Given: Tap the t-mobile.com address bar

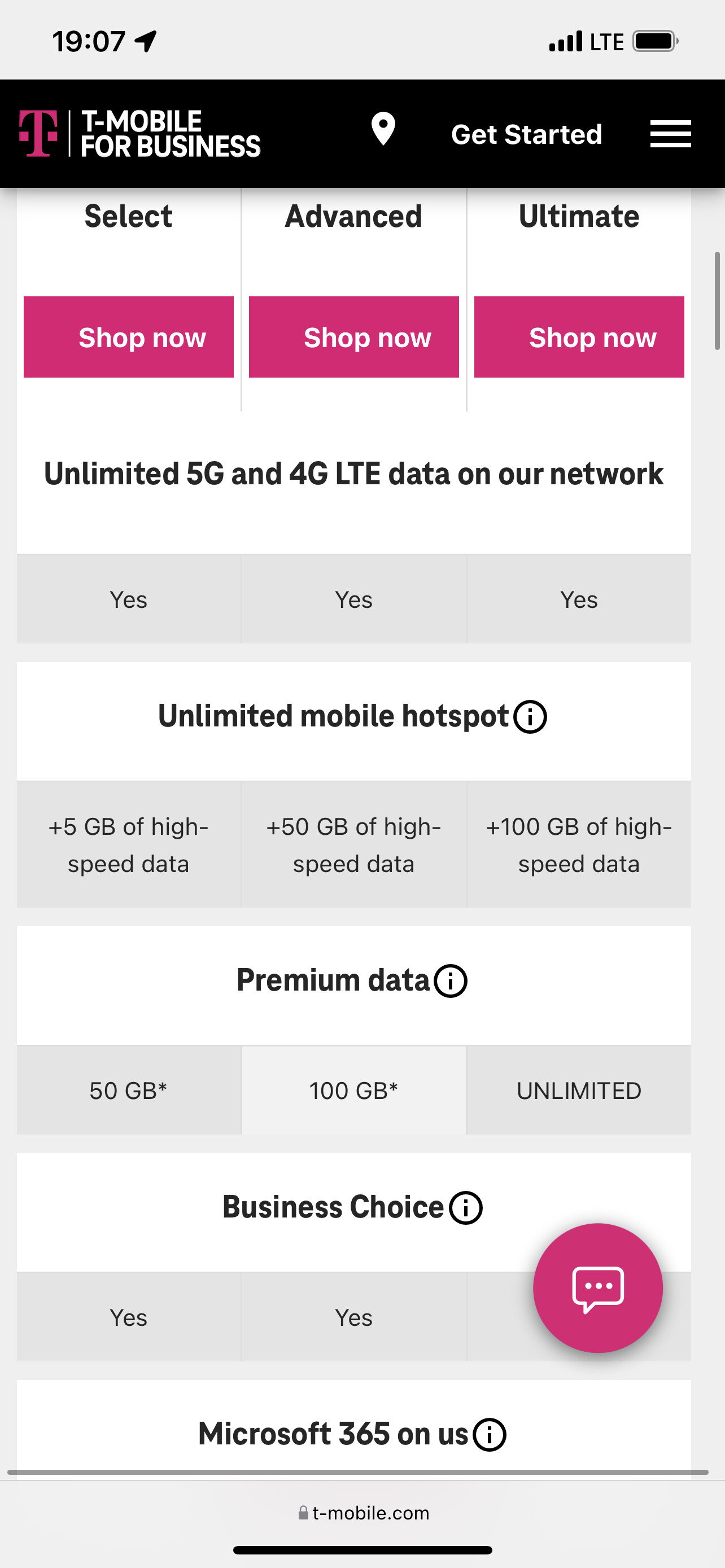Looking at the screenshot, I should click(363, 1513).
